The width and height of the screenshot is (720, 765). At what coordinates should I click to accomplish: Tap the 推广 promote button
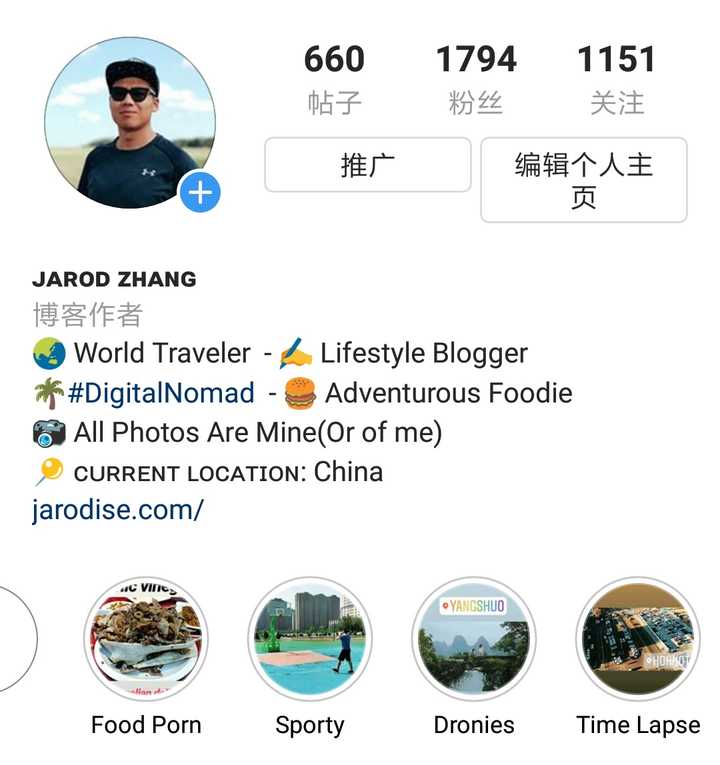367,165
